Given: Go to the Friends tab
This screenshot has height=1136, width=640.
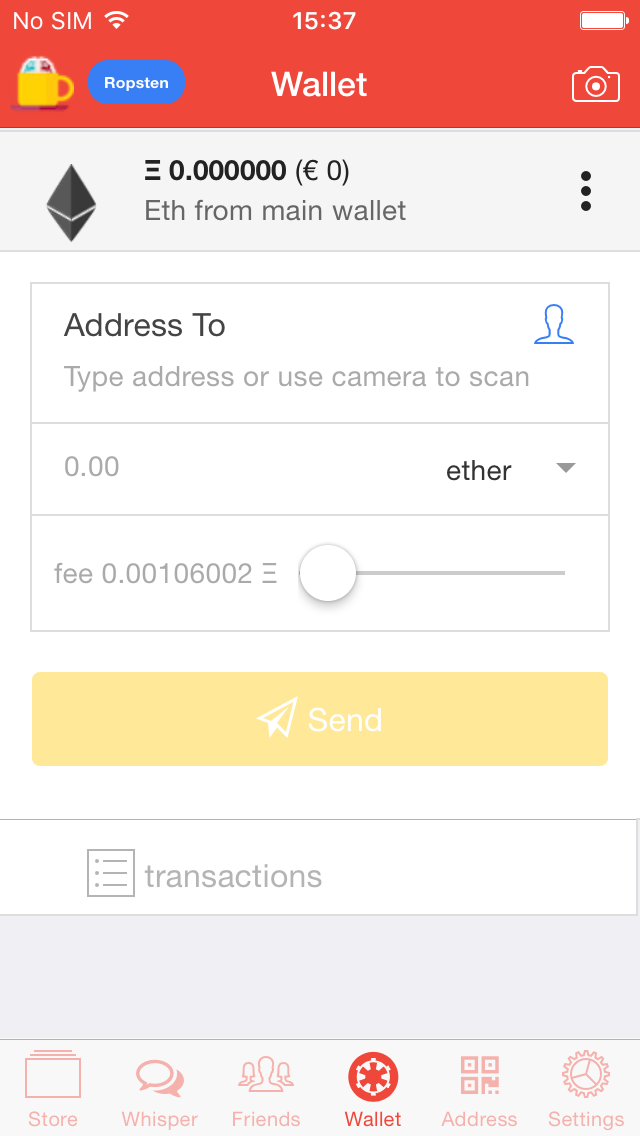Looking at the screenshot, I should point(266,1089).
